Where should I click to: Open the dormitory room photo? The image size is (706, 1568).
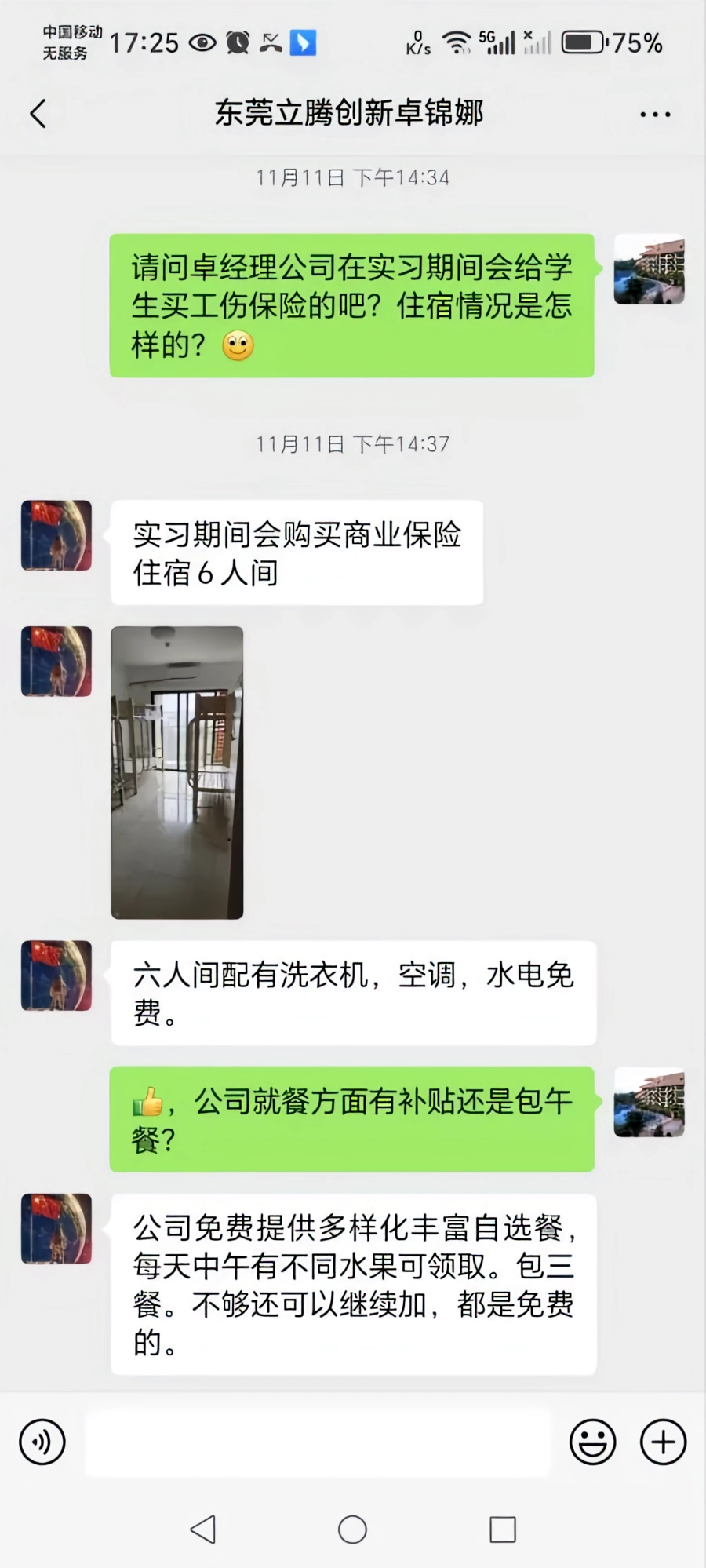[177, 772]
